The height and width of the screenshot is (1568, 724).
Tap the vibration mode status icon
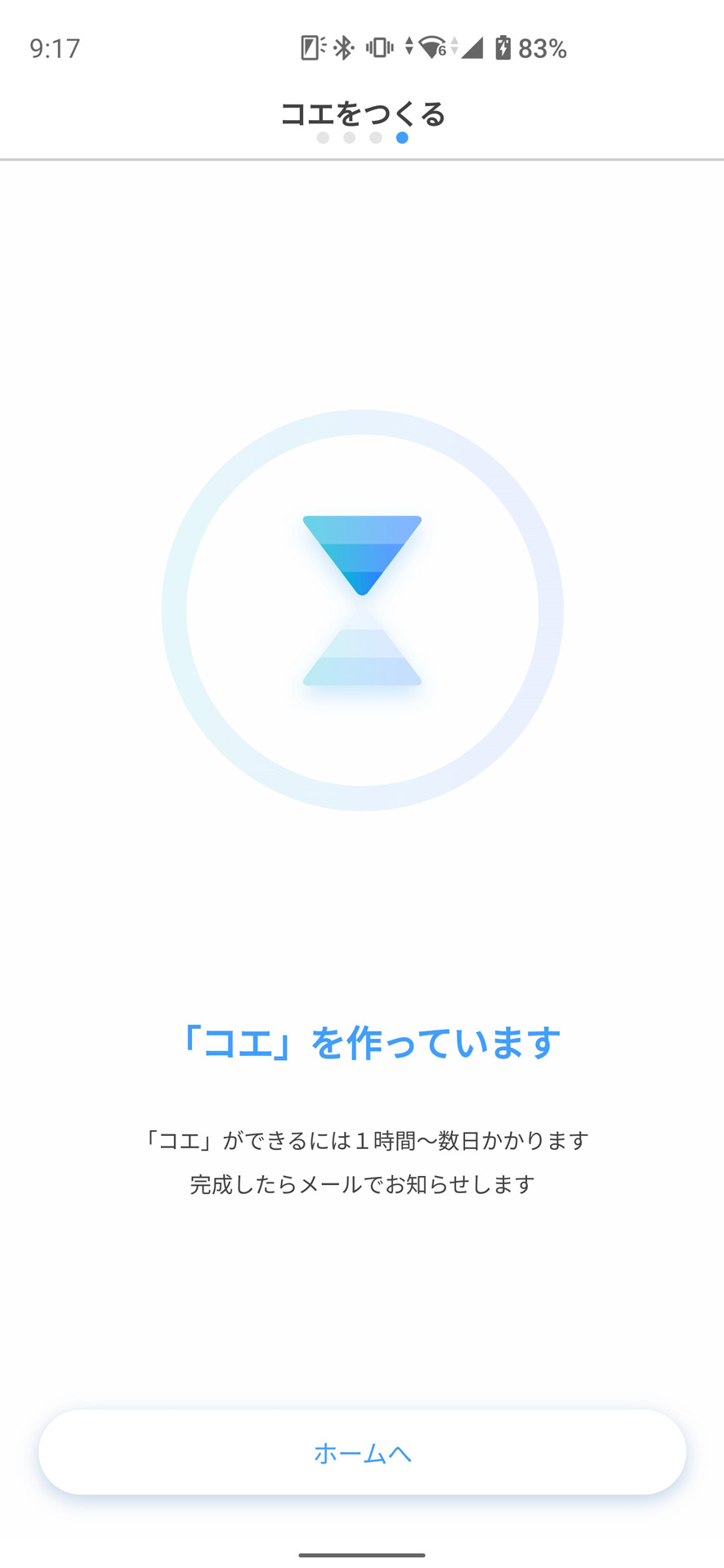380,49
